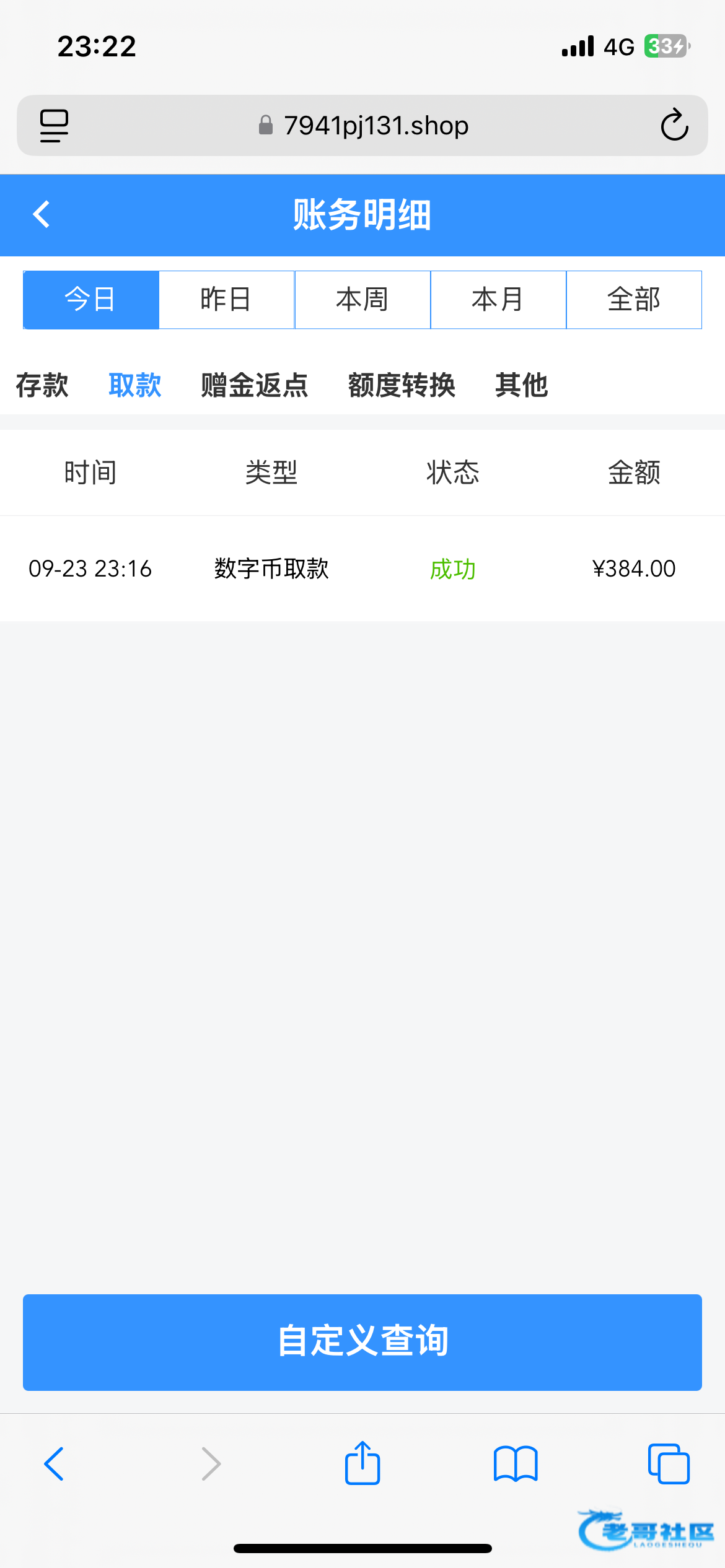View 全部 records
725x1568 pixels.
634,300
